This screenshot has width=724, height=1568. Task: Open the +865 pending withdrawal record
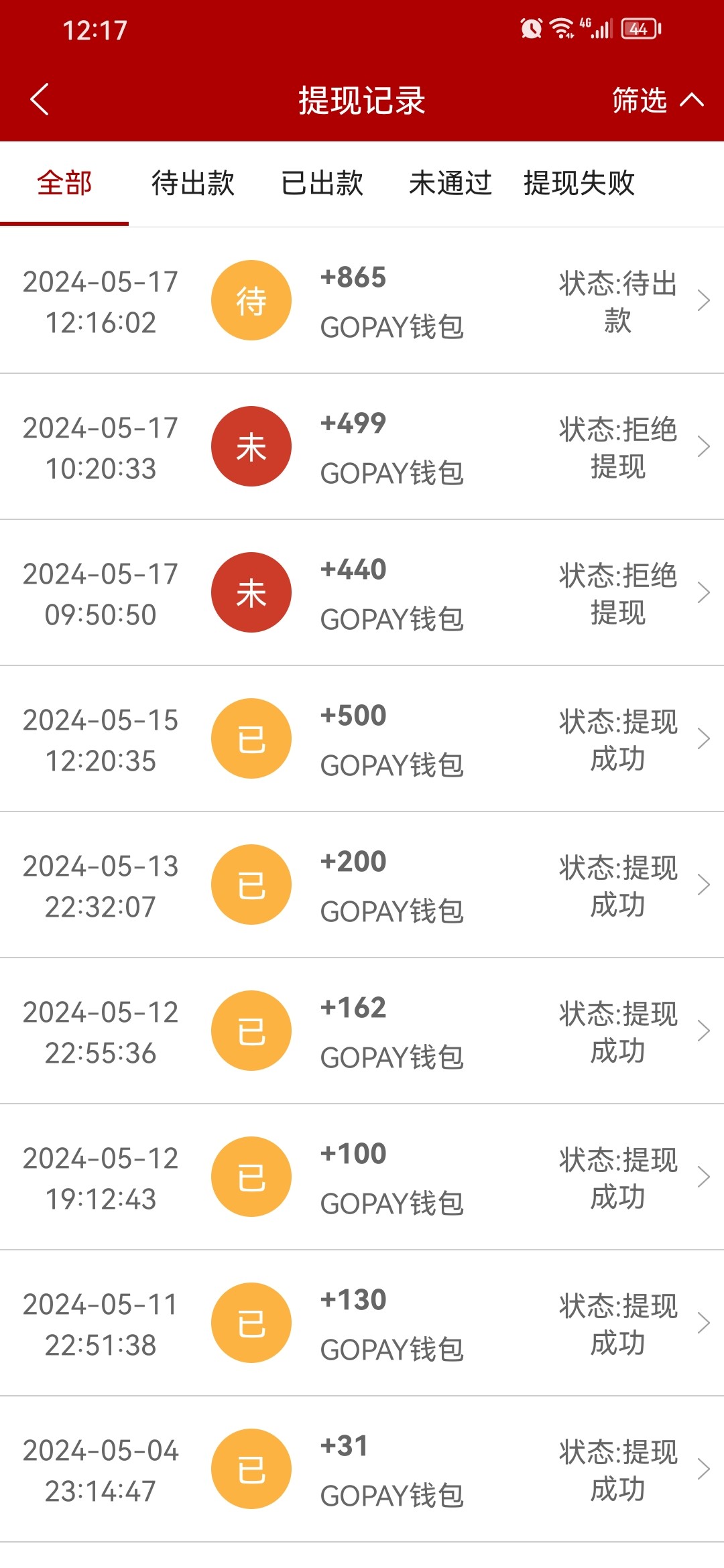point(362,301)
